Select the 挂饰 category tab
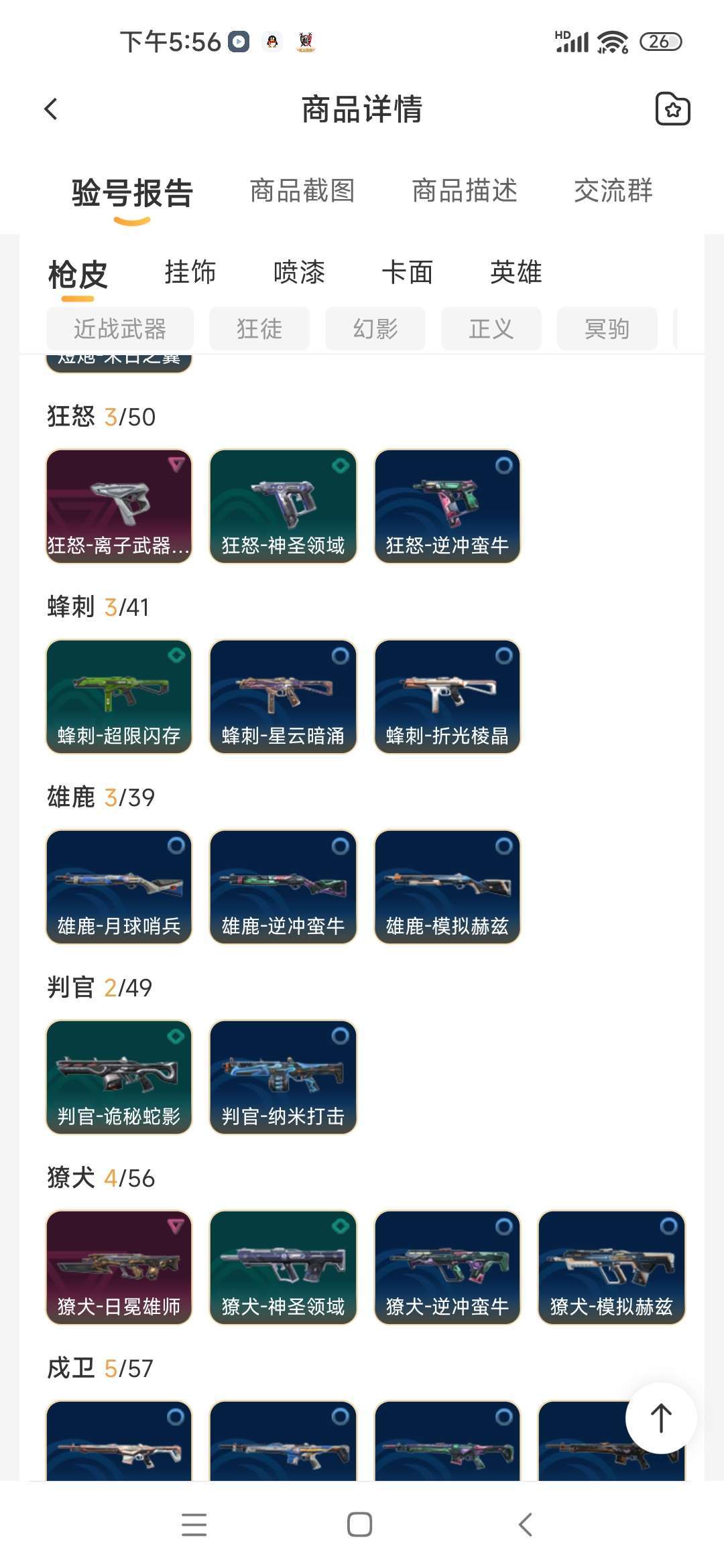 (190, 273)
